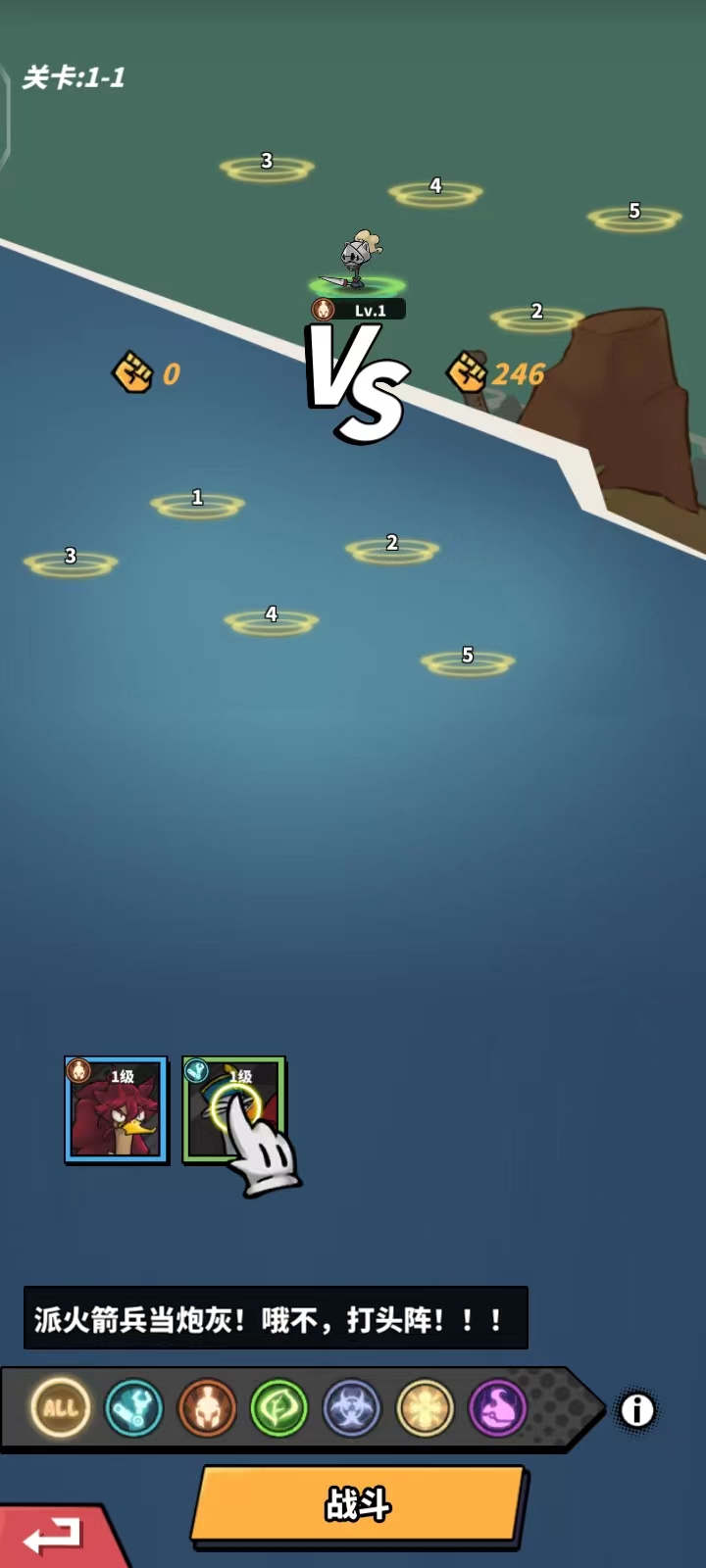Filter units by the green leaf icon
This screenshot has height=1568, width=706.
279,1408
